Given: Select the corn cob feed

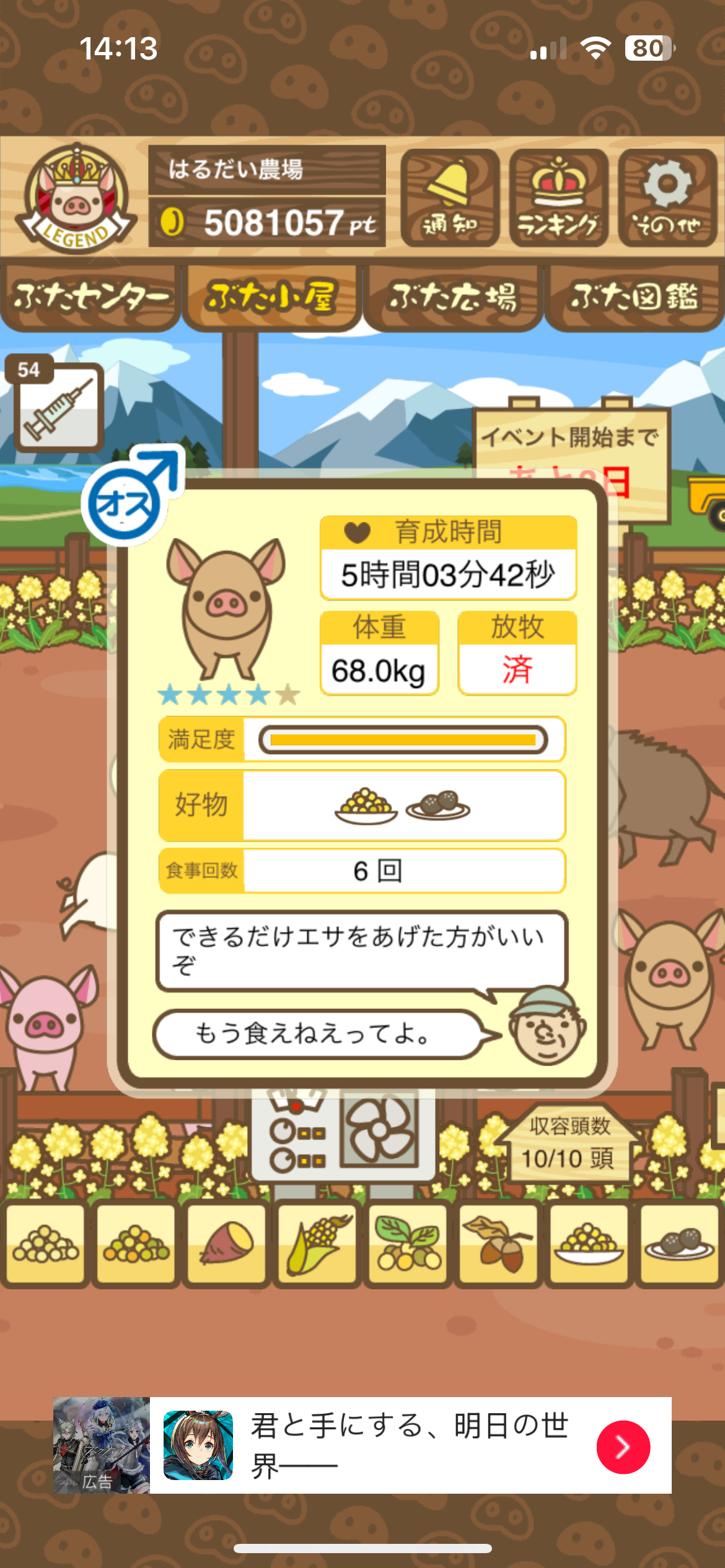Looking at the screenshot, I should click(x=317, y=1243).
